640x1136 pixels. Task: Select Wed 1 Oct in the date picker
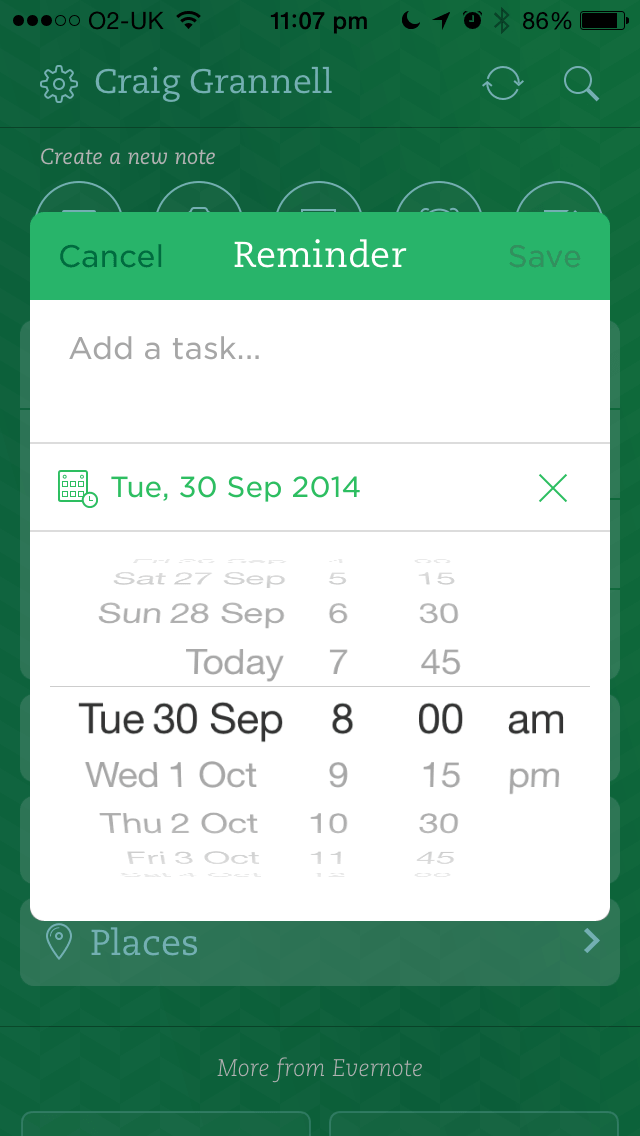click(171, 775)
